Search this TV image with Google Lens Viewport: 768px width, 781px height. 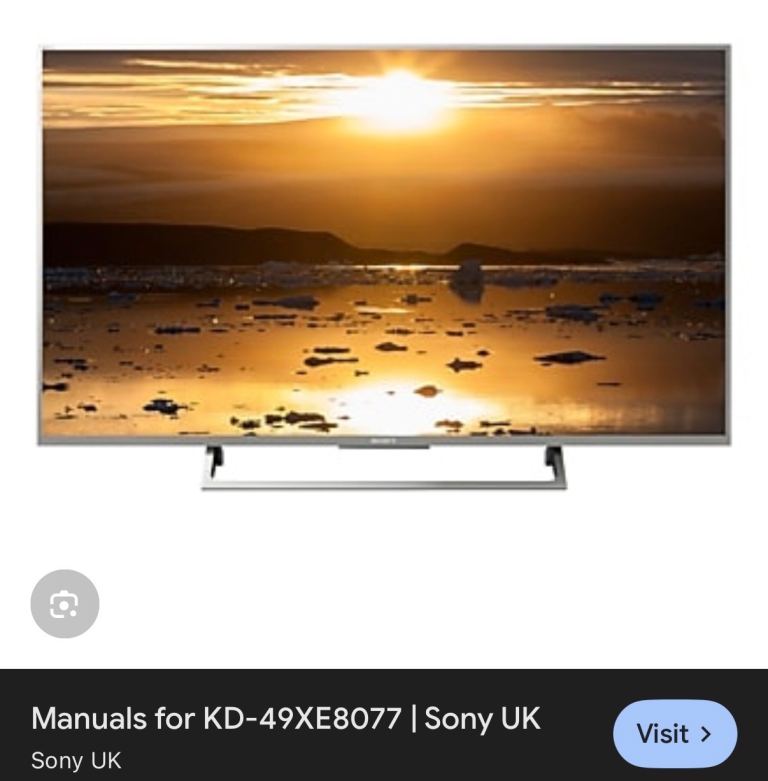[x=65, y=604]
